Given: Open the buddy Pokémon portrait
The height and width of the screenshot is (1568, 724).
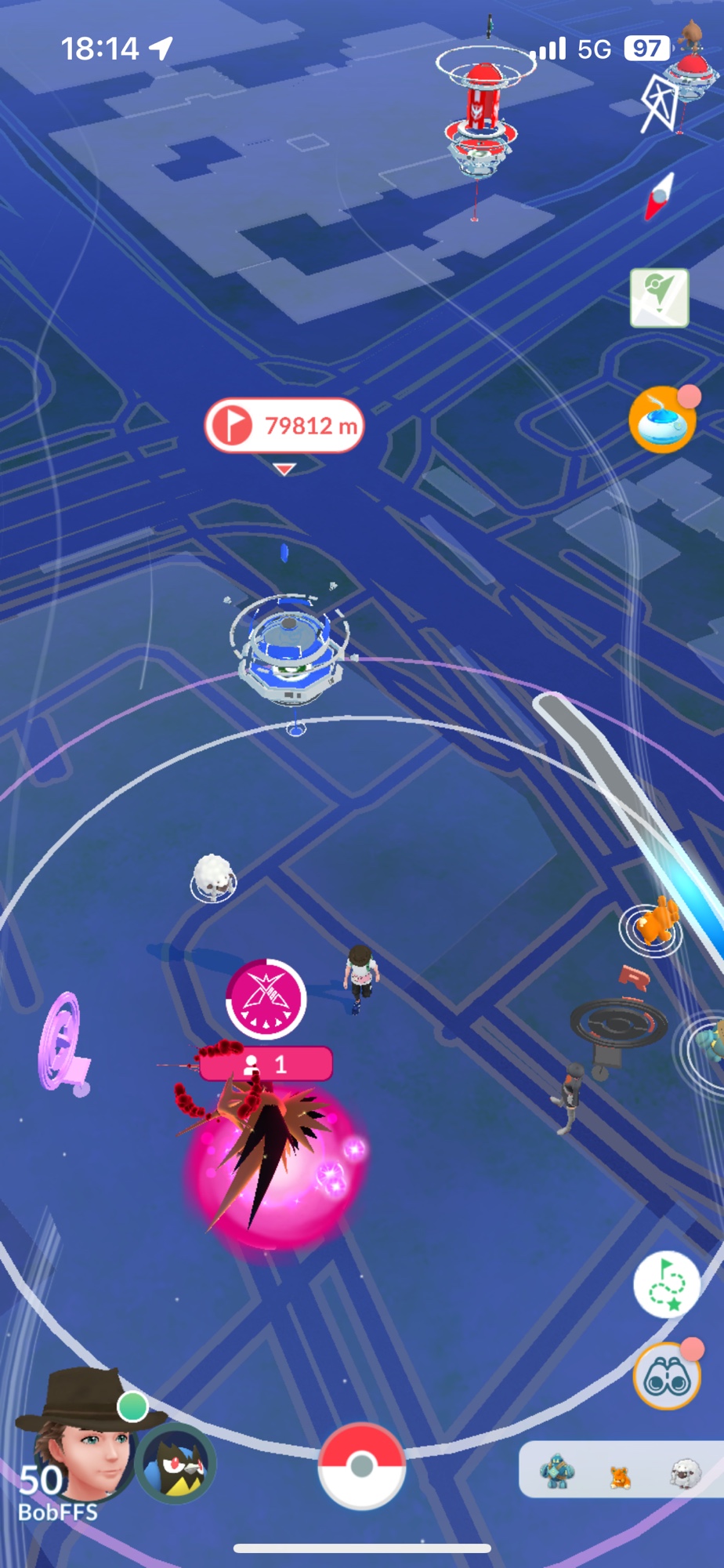Looking at the screenshot, I should [176, 1464].
